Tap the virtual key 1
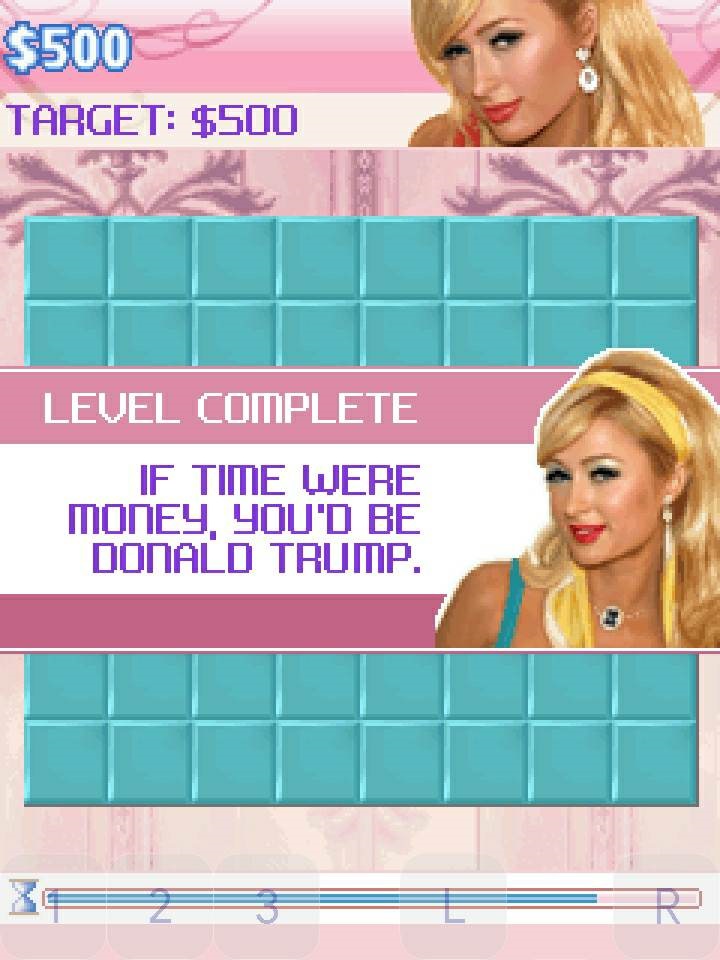Screen dimensions: 720x960 55,906
